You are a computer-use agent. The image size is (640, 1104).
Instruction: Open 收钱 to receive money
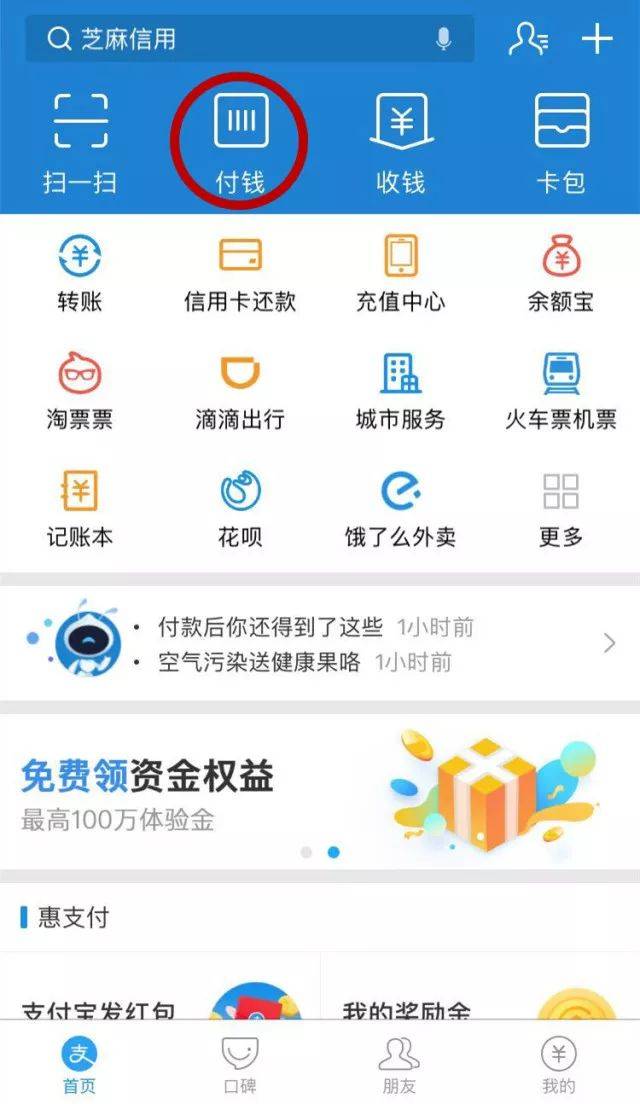[401, 142]
